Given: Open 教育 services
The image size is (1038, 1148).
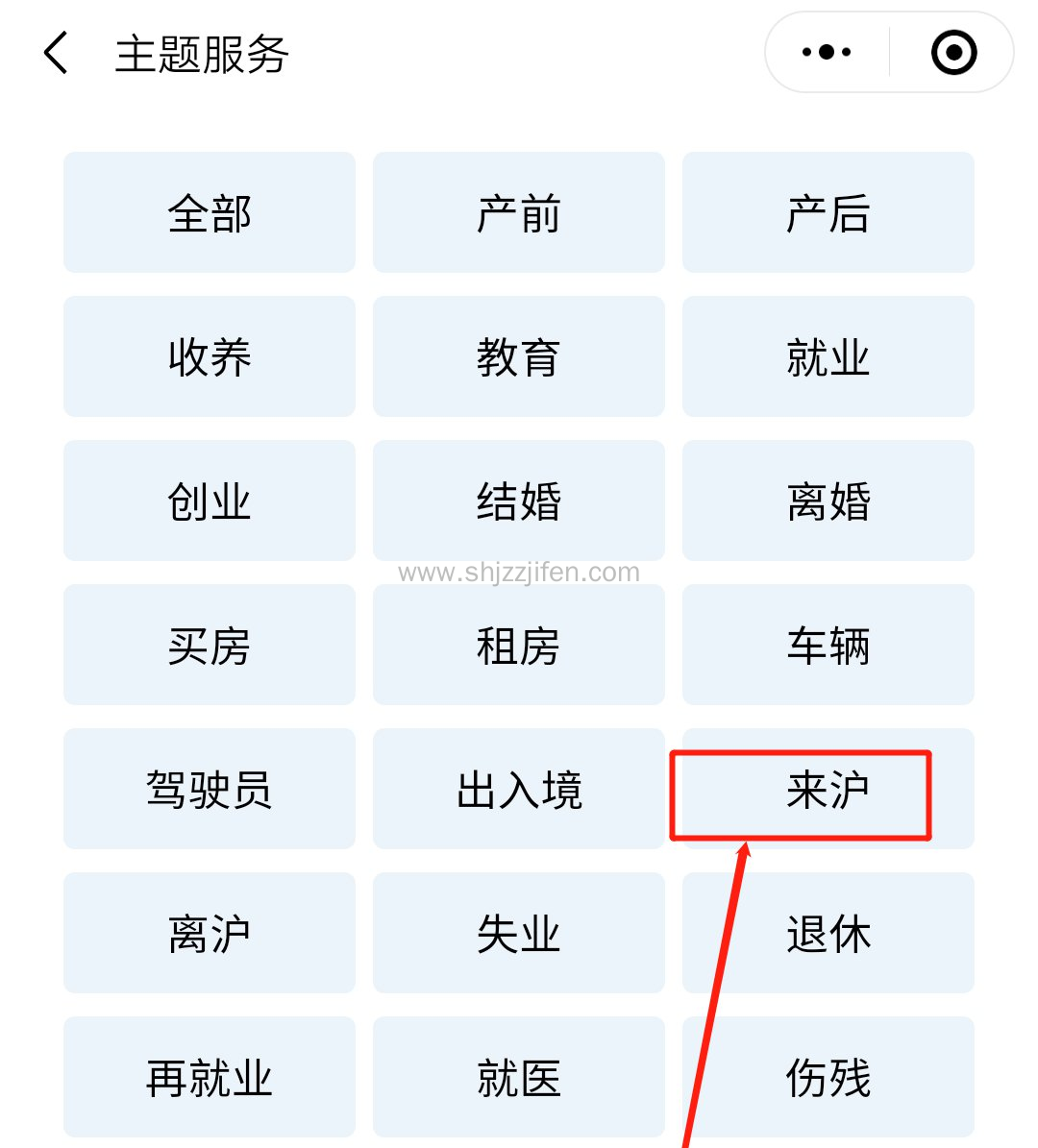Looking at the screenshot, I should [x=519, y=356].
